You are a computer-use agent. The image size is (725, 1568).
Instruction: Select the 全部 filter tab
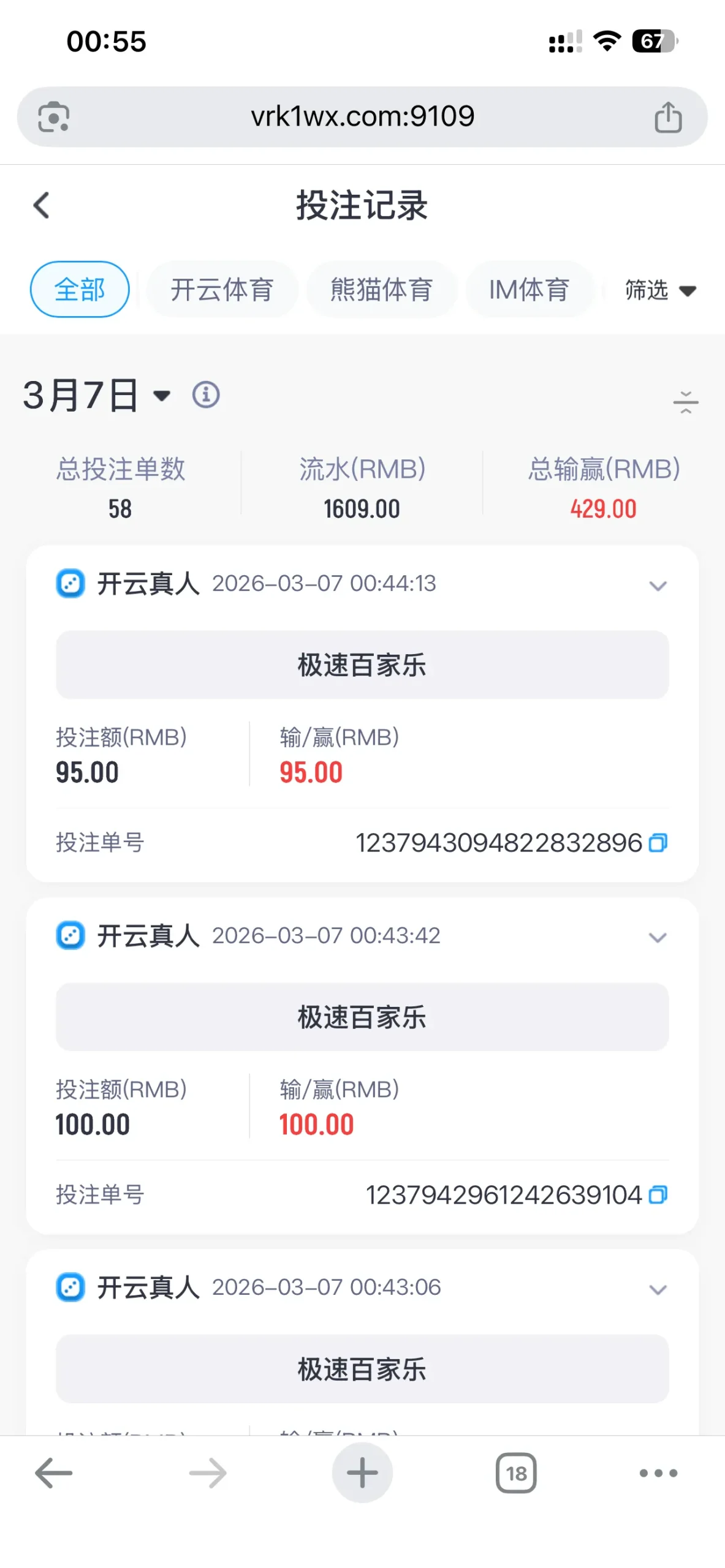tap(80, 289)
